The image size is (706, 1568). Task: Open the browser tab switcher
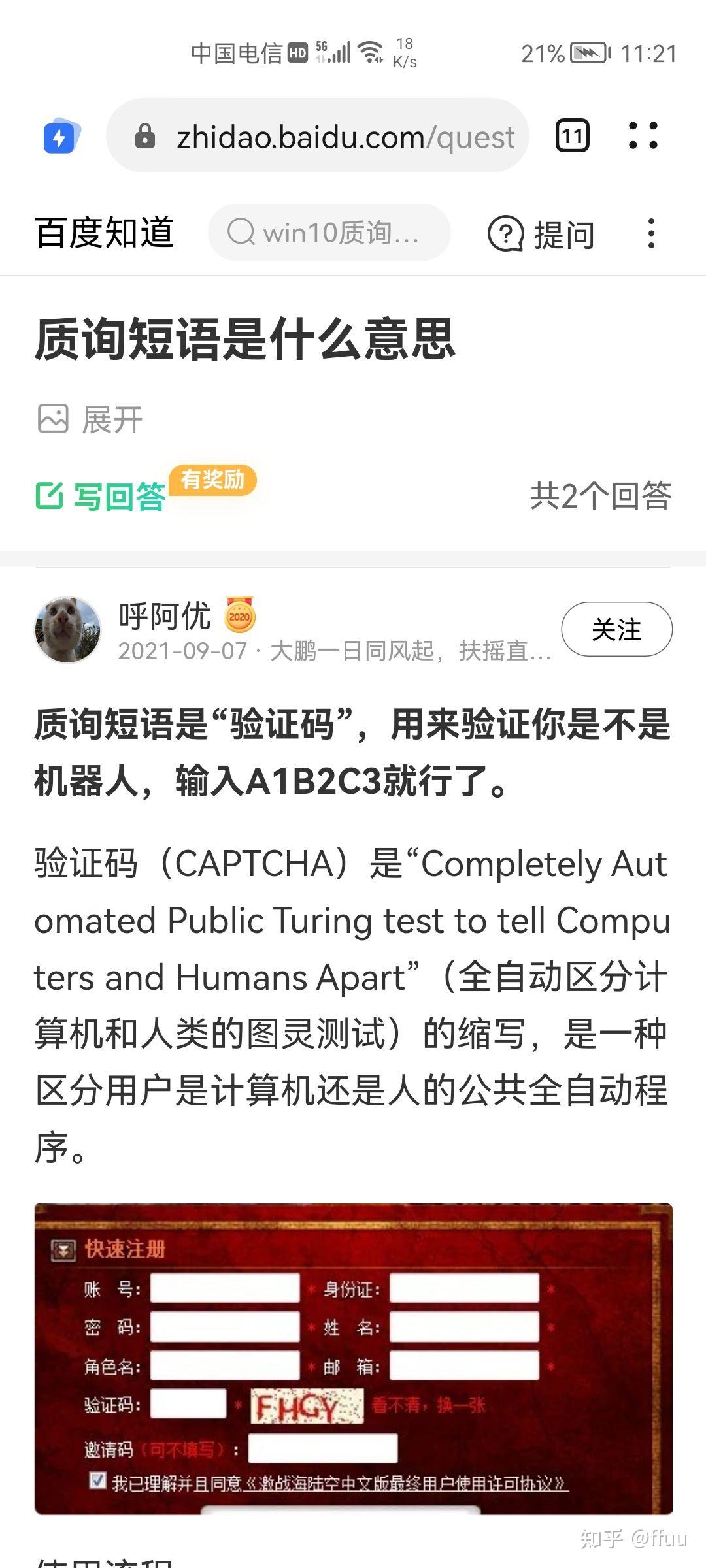[572, 136]
